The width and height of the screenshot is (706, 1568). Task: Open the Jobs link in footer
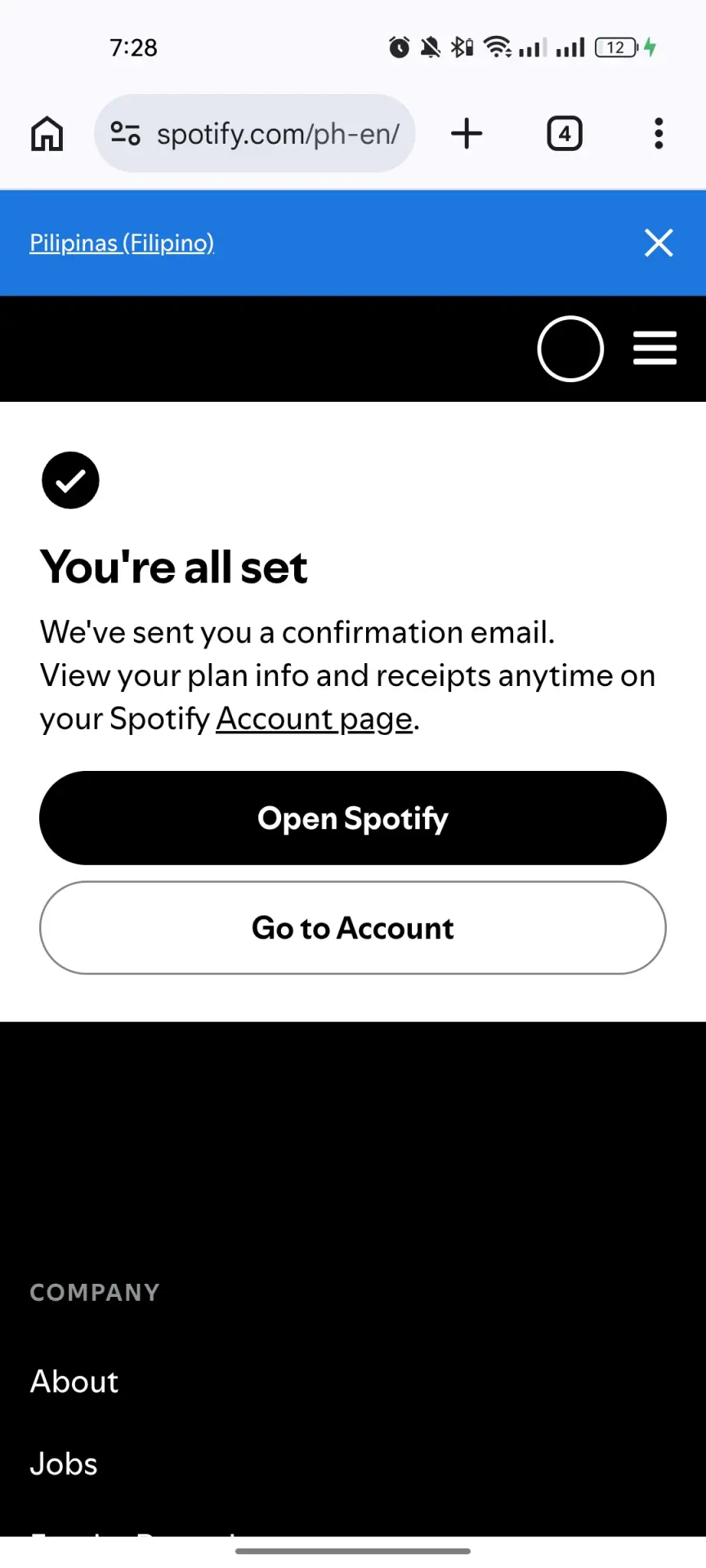coord(64,1464)
